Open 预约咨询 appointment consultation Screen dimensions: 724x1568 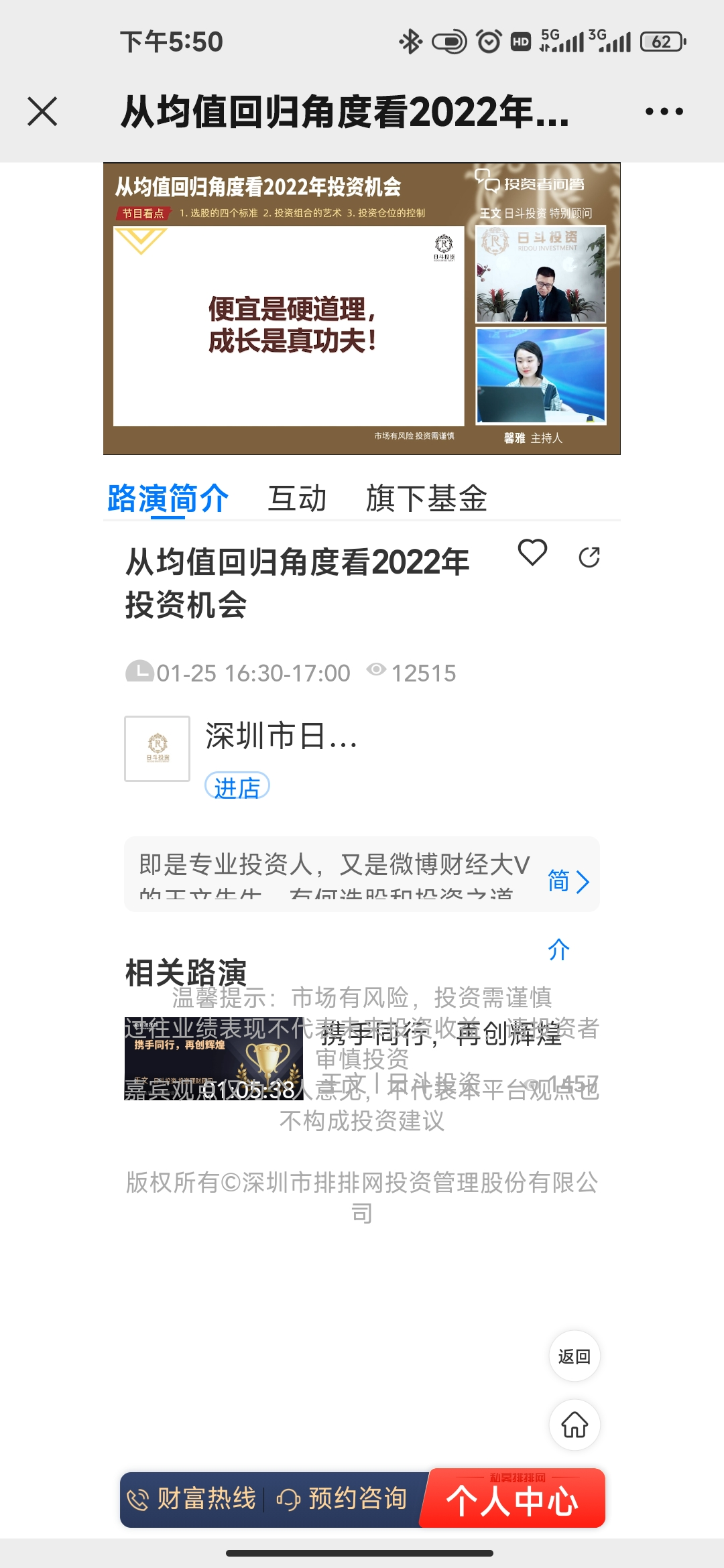coord(343,1499)
